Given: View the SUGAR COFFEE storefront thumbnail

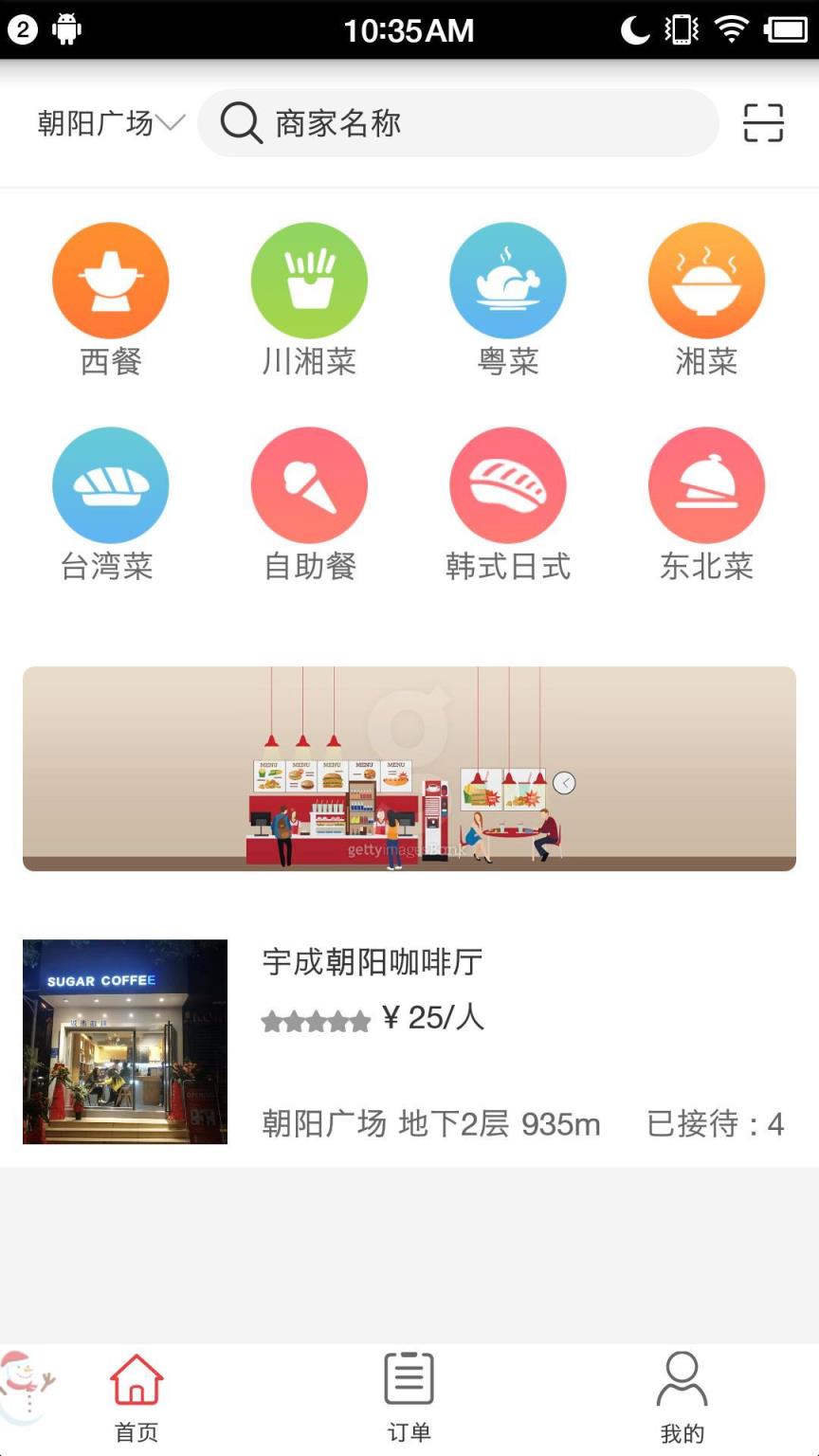Looking at the screenshot, I should point(124,1041).
